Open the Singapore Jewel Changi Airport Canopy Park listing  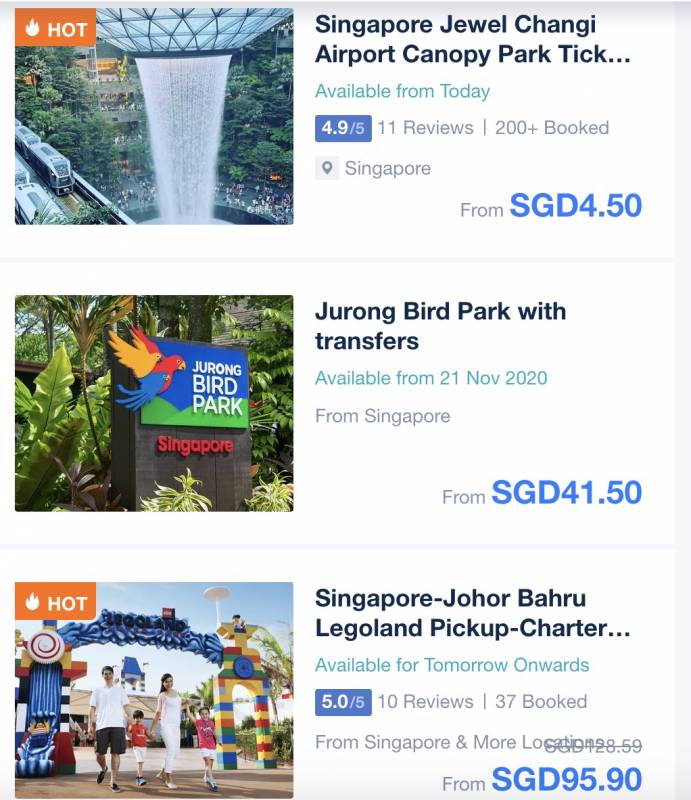coord(473,38)
